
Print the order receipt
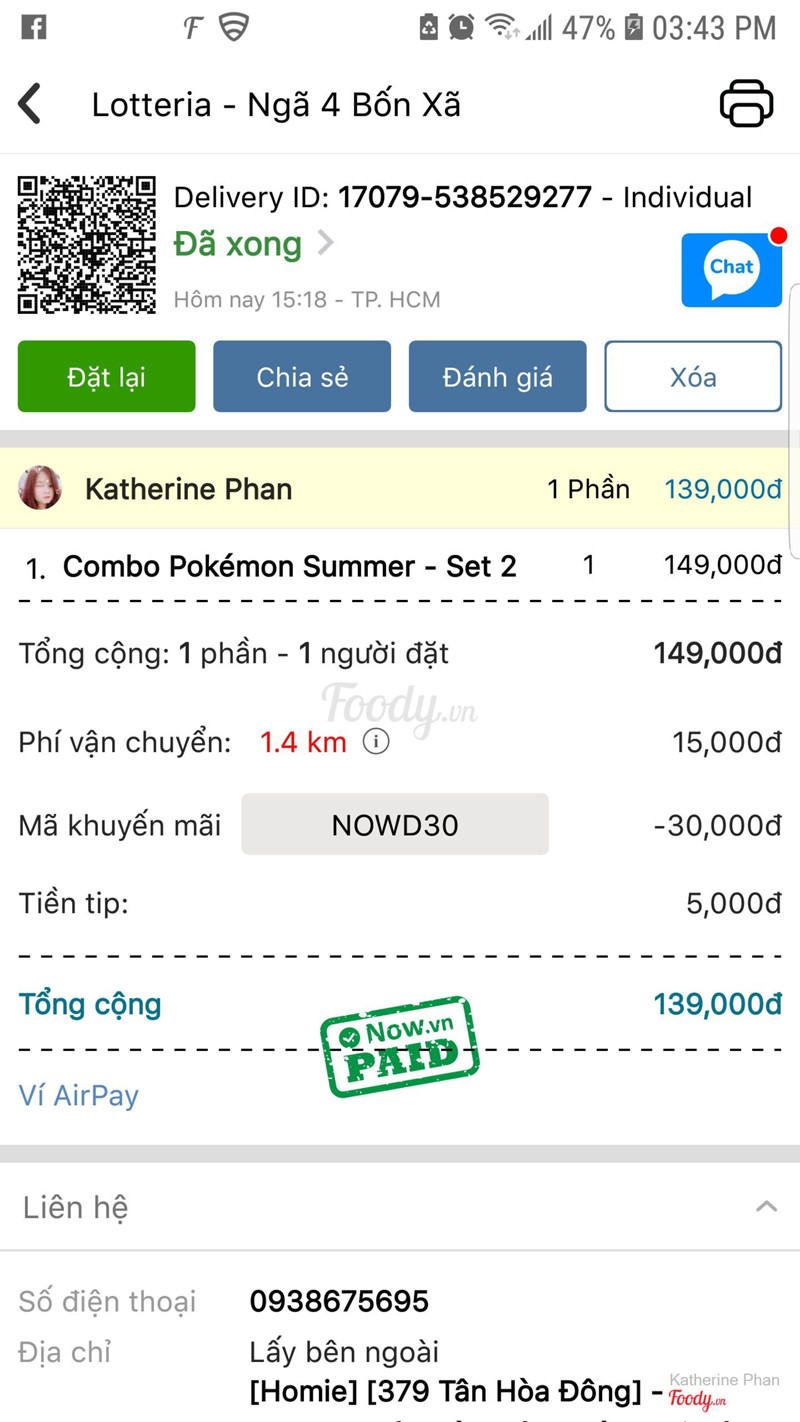click(x=746, y=104)
